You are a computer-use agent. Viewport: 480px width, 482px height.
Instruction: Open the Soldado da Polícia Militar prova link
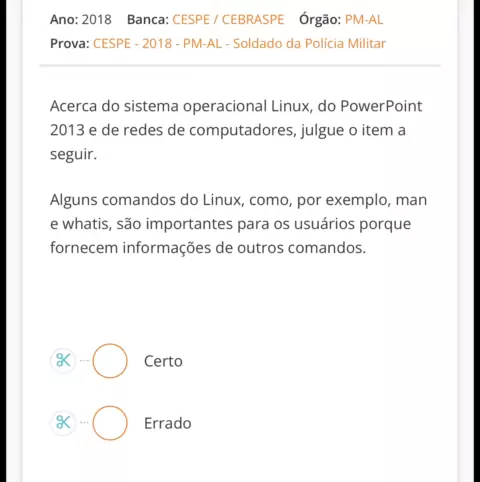[x=239, y=43]
